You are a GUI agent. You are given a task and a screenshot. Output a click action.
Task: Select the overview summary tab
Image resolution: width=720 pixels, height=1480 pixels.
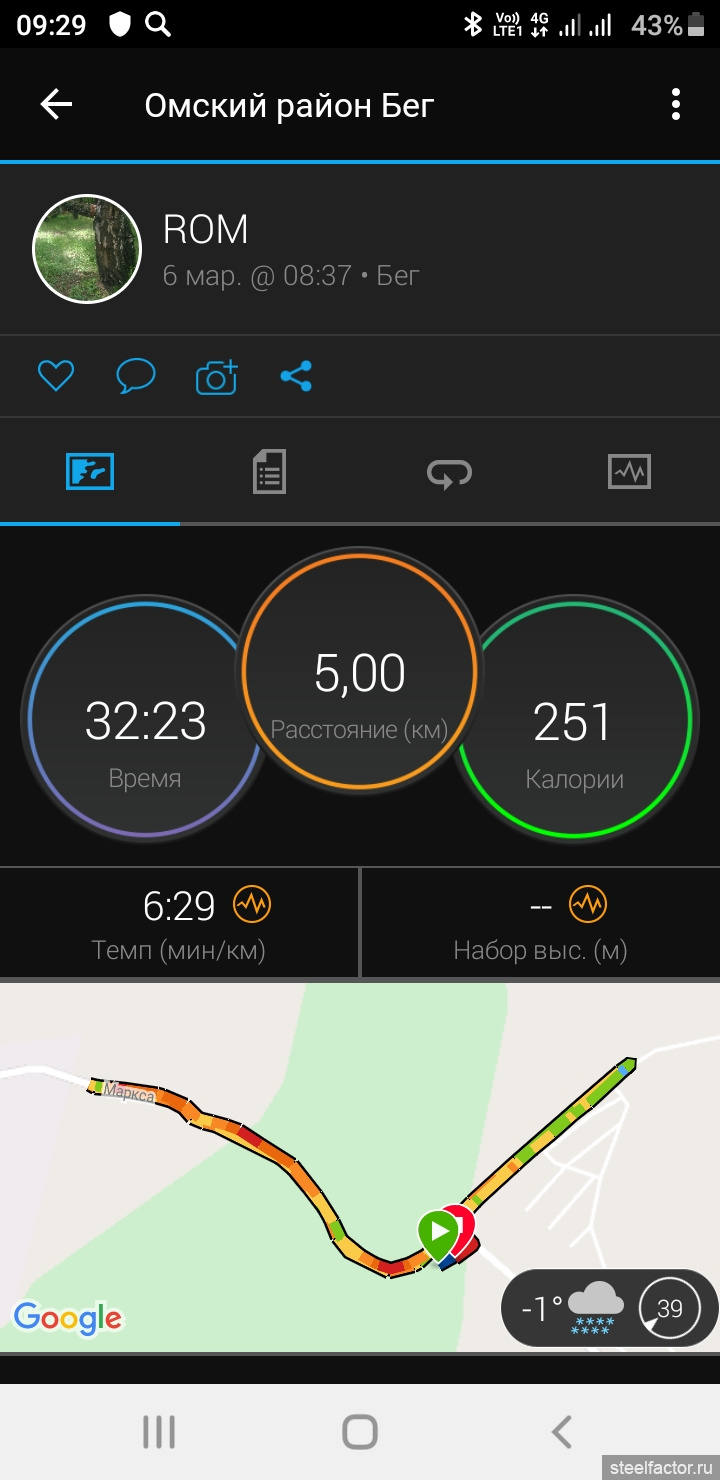pos(90,471)
